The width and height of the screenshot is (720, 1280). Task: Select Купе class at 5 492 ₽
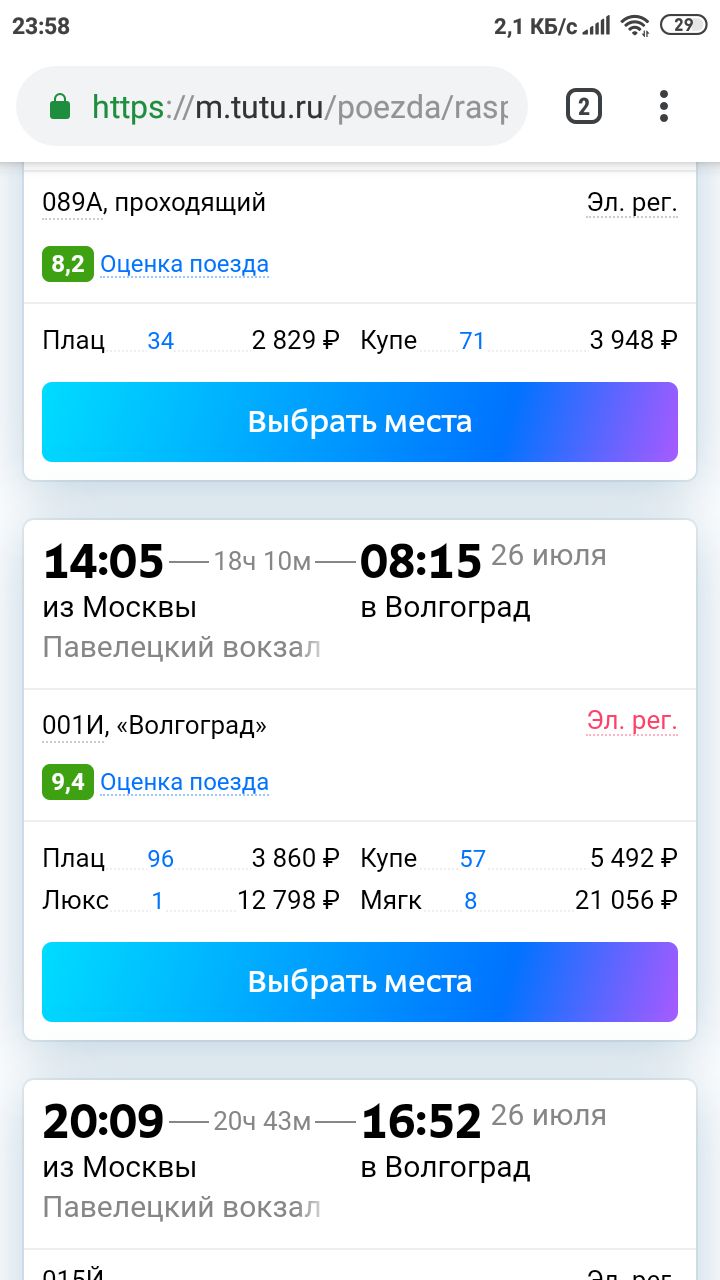pyautogui.click(x=519, y=858)
